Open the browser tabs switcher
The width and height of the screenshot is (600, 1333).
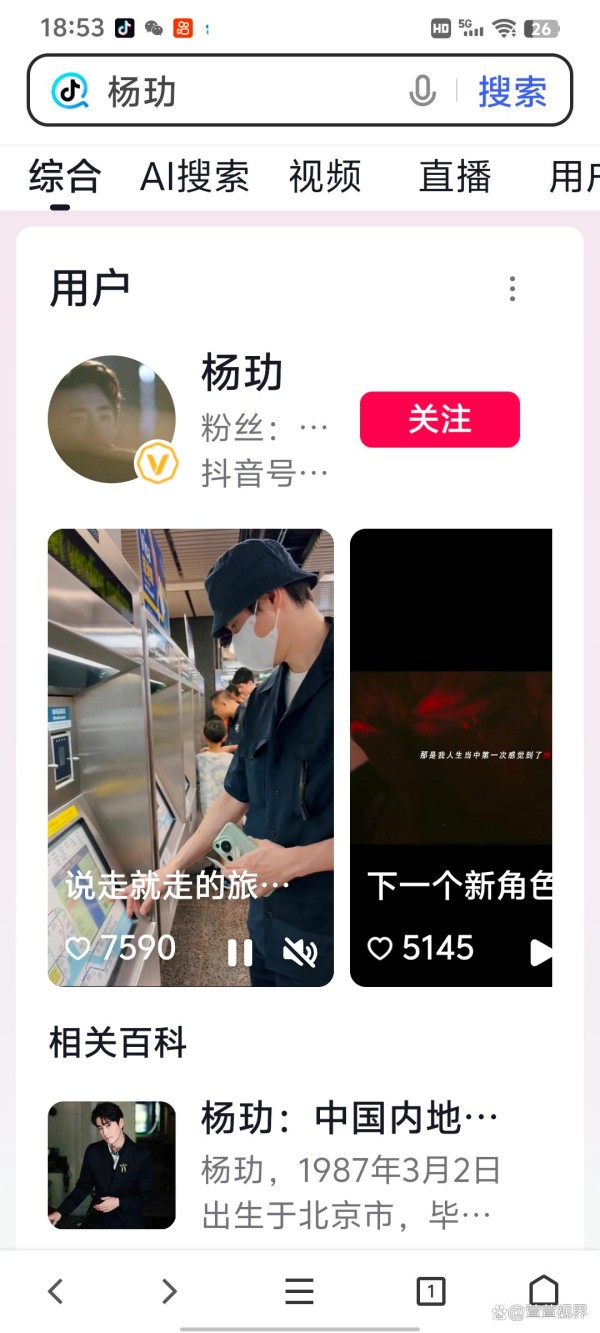click(x=430, y=1291)
